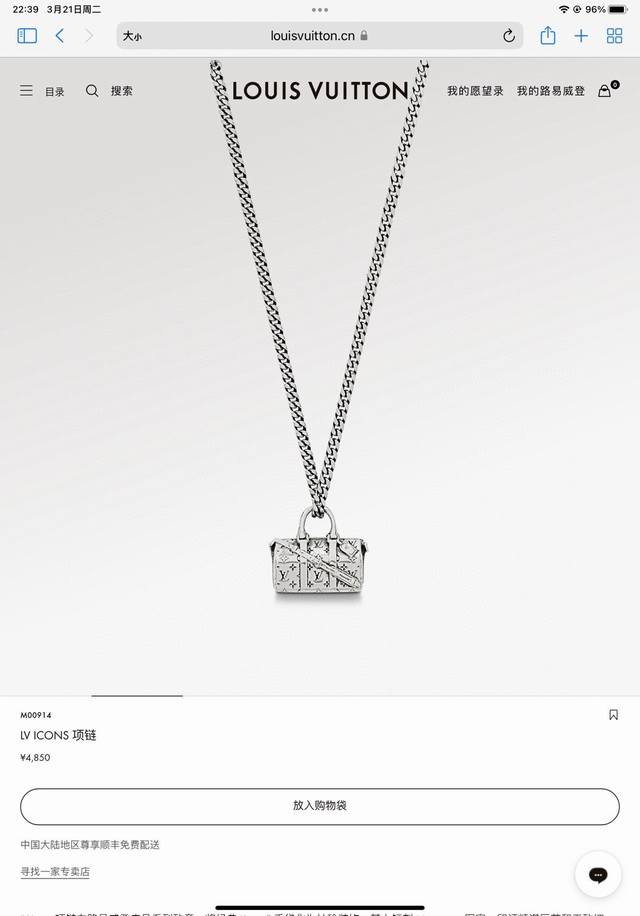Screen dimensions: 640x916
Task: Go to 我的路易威登 account
Action: [x=550, y=91]
